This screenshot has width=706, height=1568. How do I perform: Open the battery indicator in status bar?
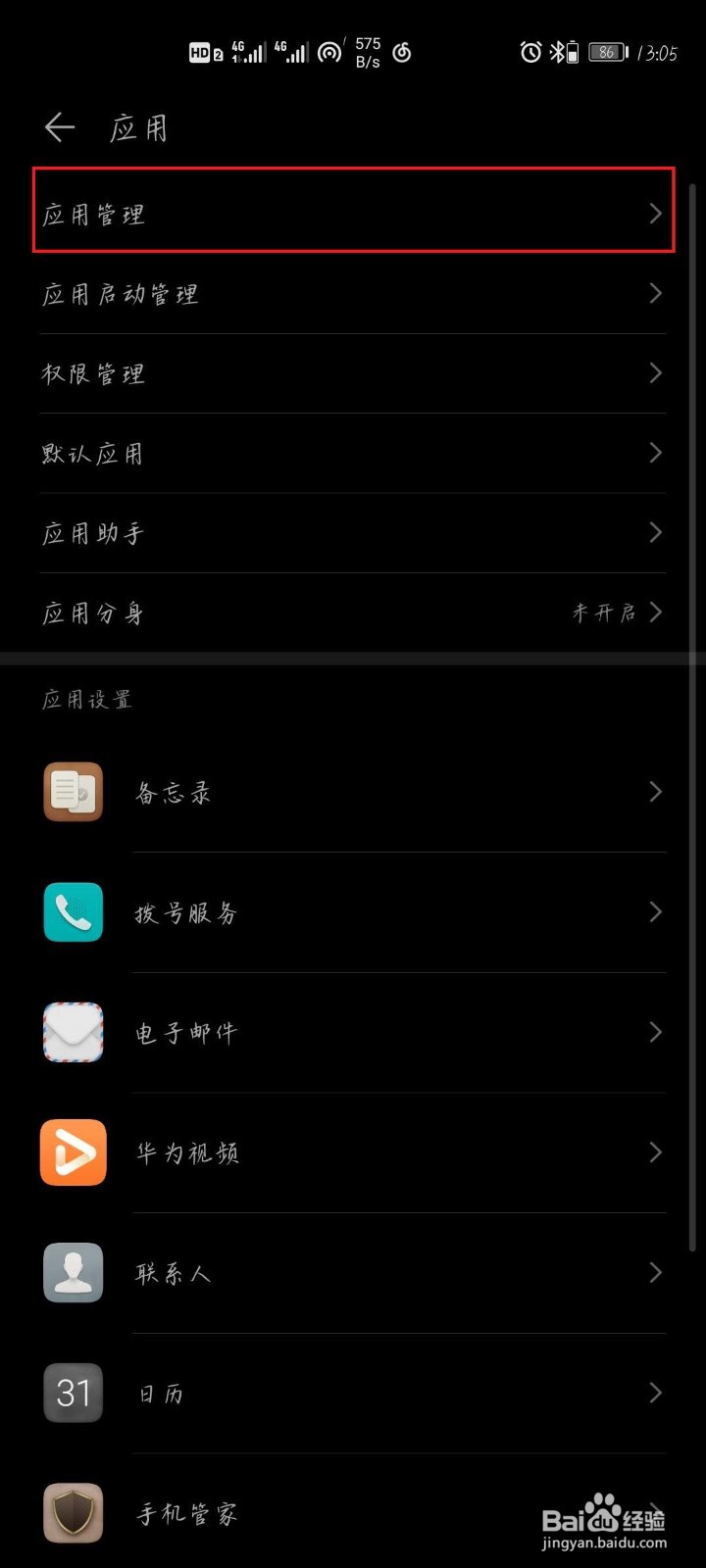coord(608,53)
